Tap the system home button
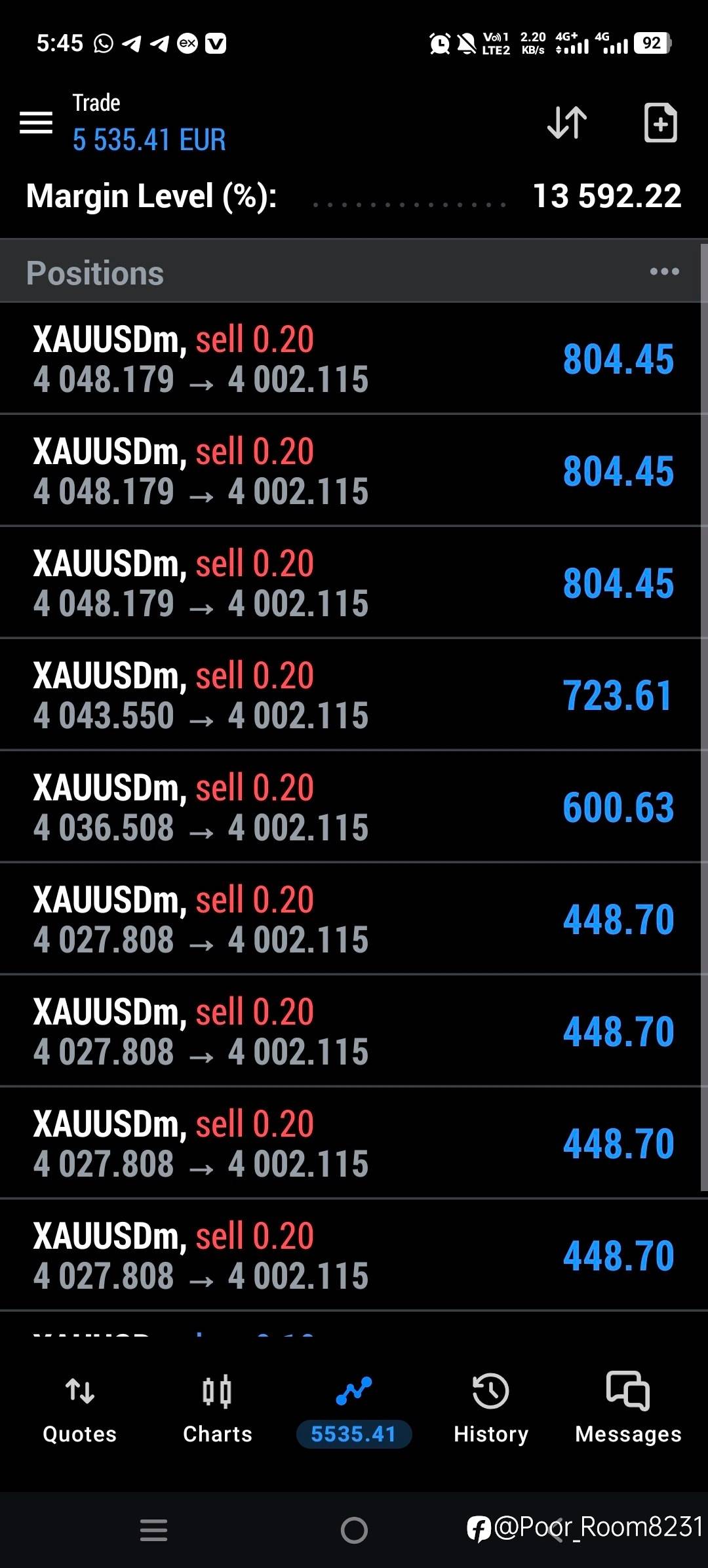 click(x=354, y=1531)
